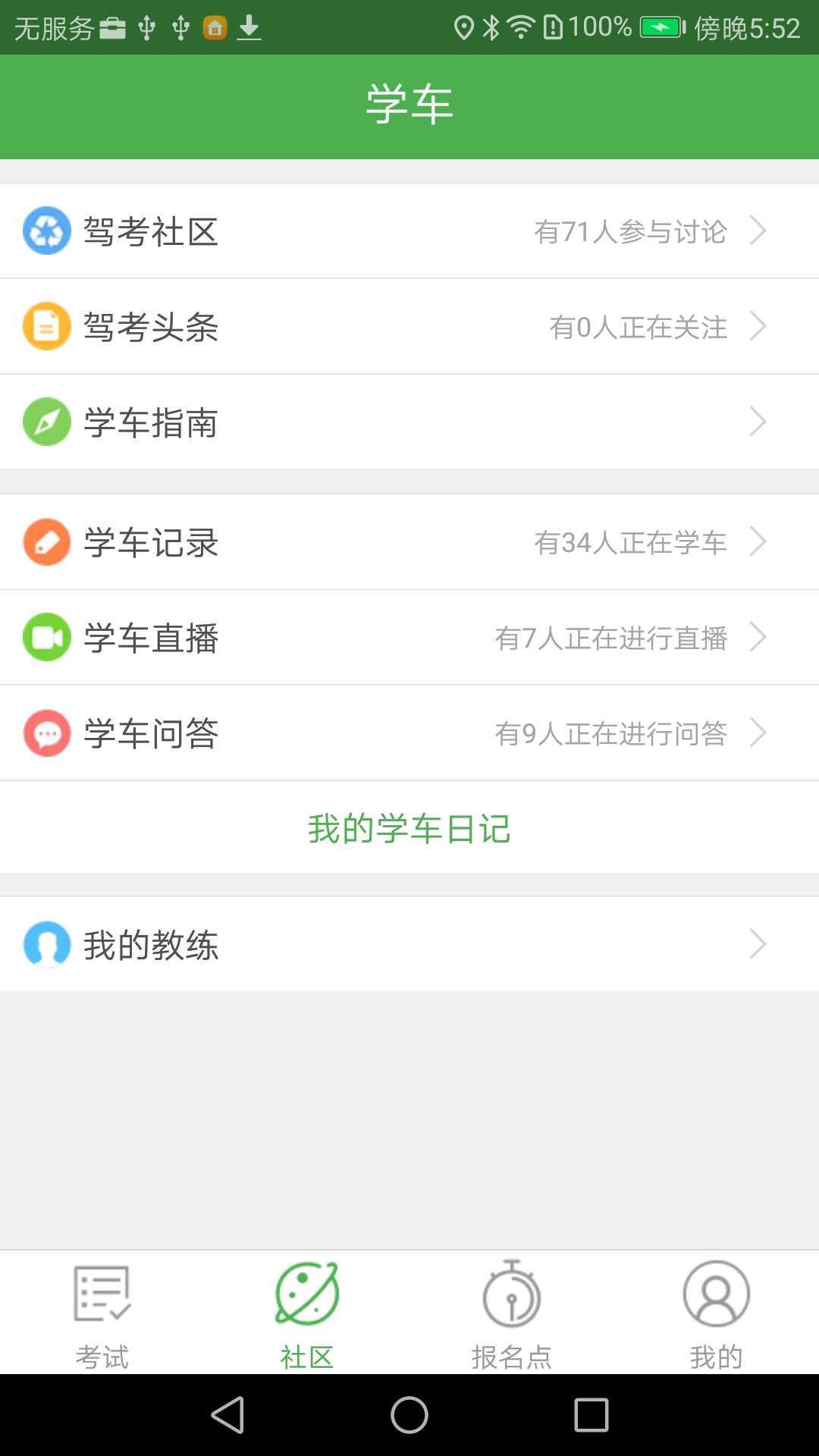Expand the 我的教练 row chevron
Viewport: 819px width, 1456px height.
[x=758, y=944]
